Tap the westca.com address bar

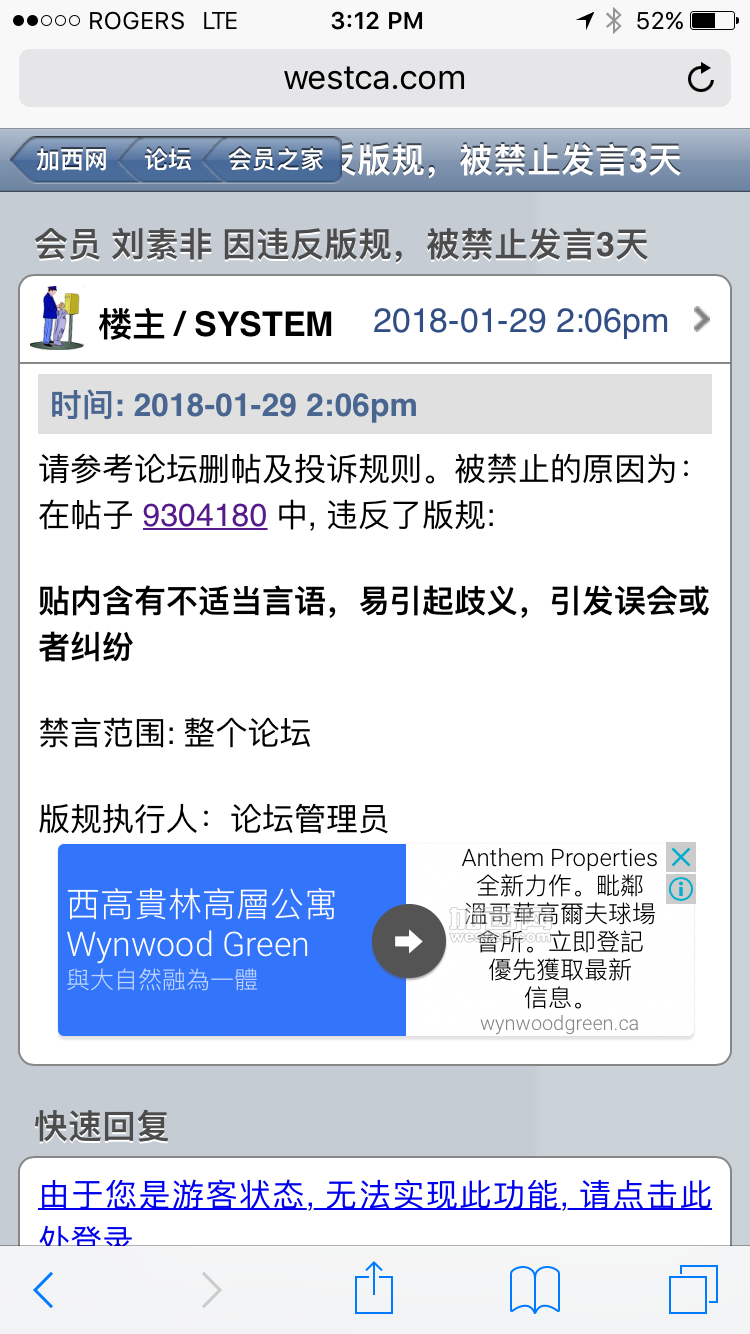pos(375,78)
